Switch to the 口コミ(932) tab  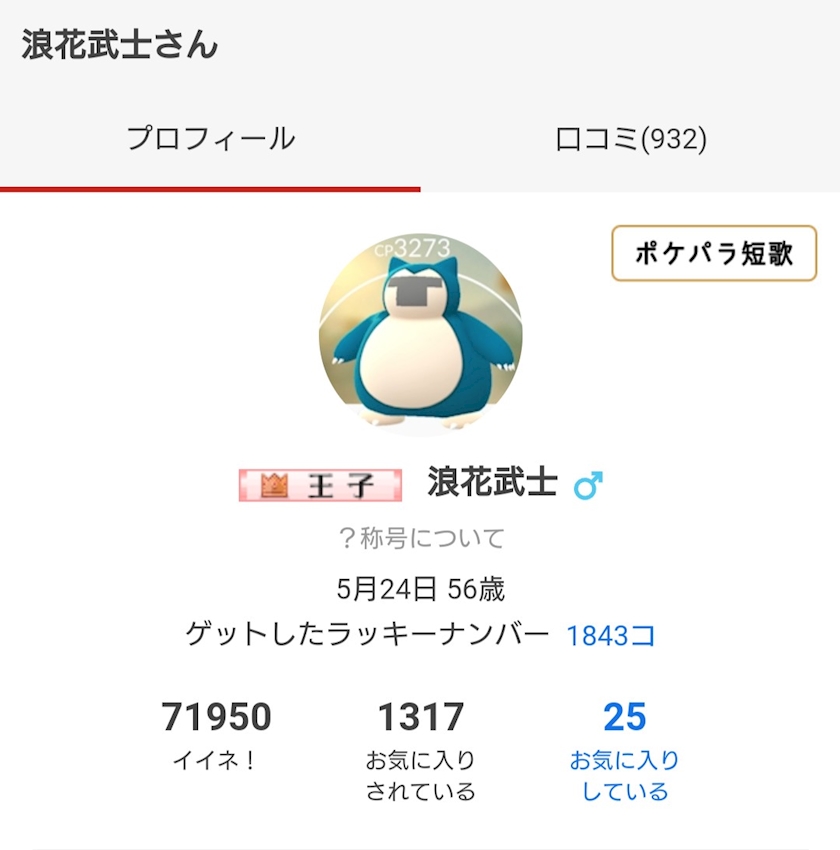(x=630, y=139)
